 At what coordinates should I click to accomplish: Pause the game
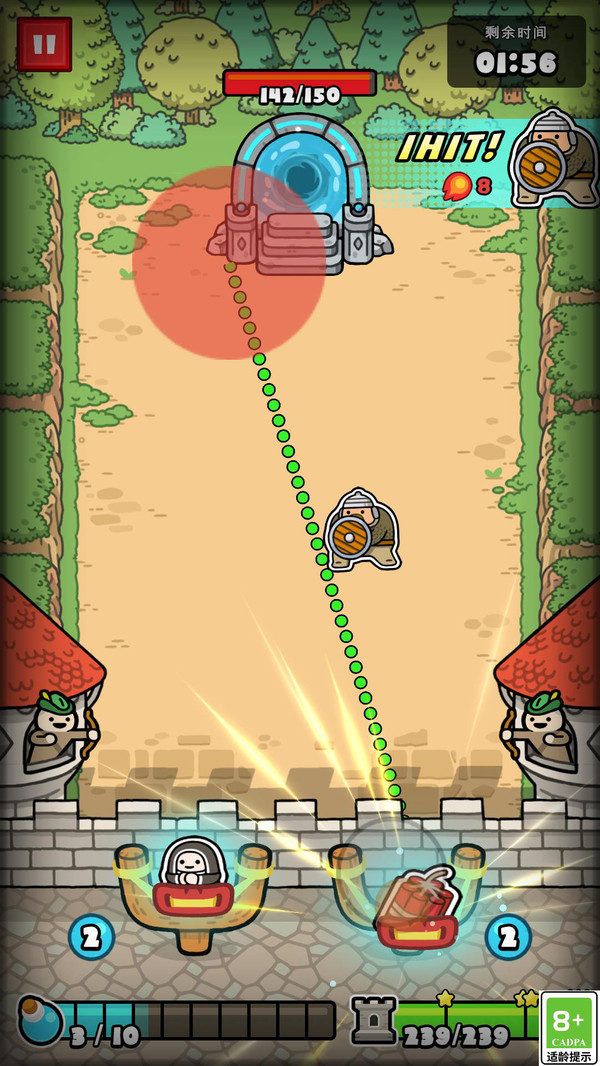point(44,44)
